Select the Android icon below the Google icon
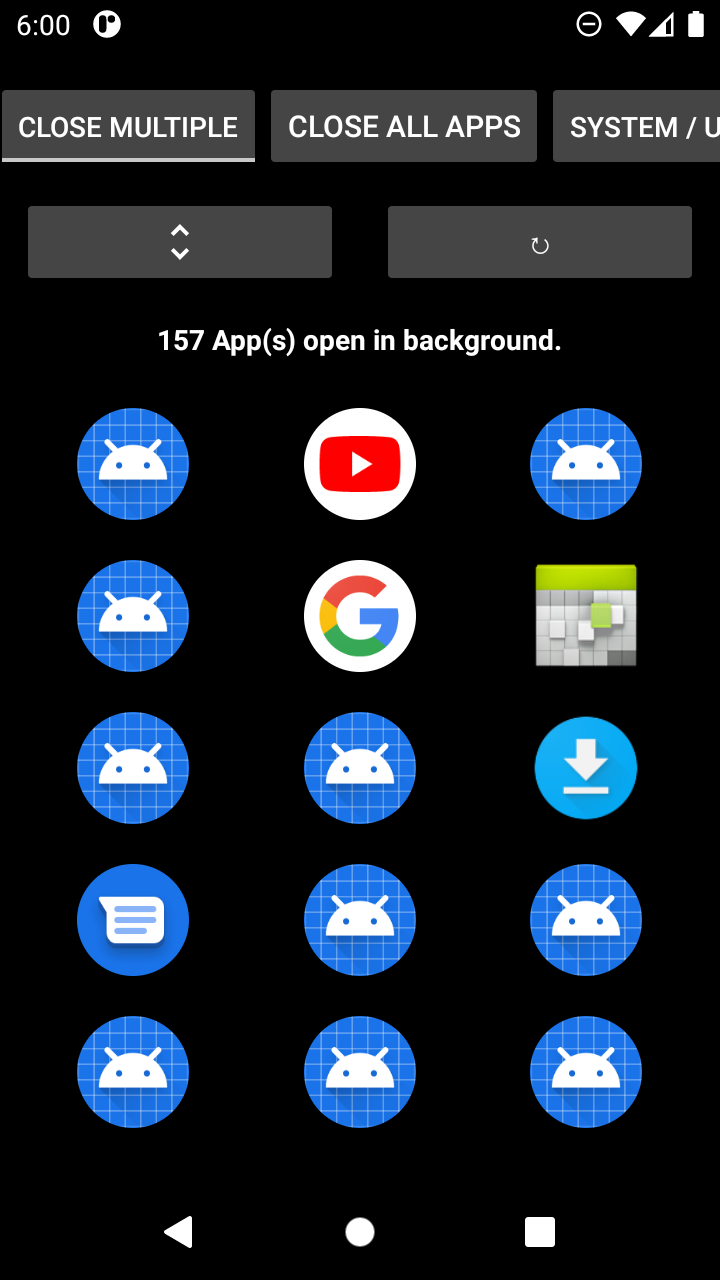Screen dimensions: 720x1280 click(x=360, y=768)
